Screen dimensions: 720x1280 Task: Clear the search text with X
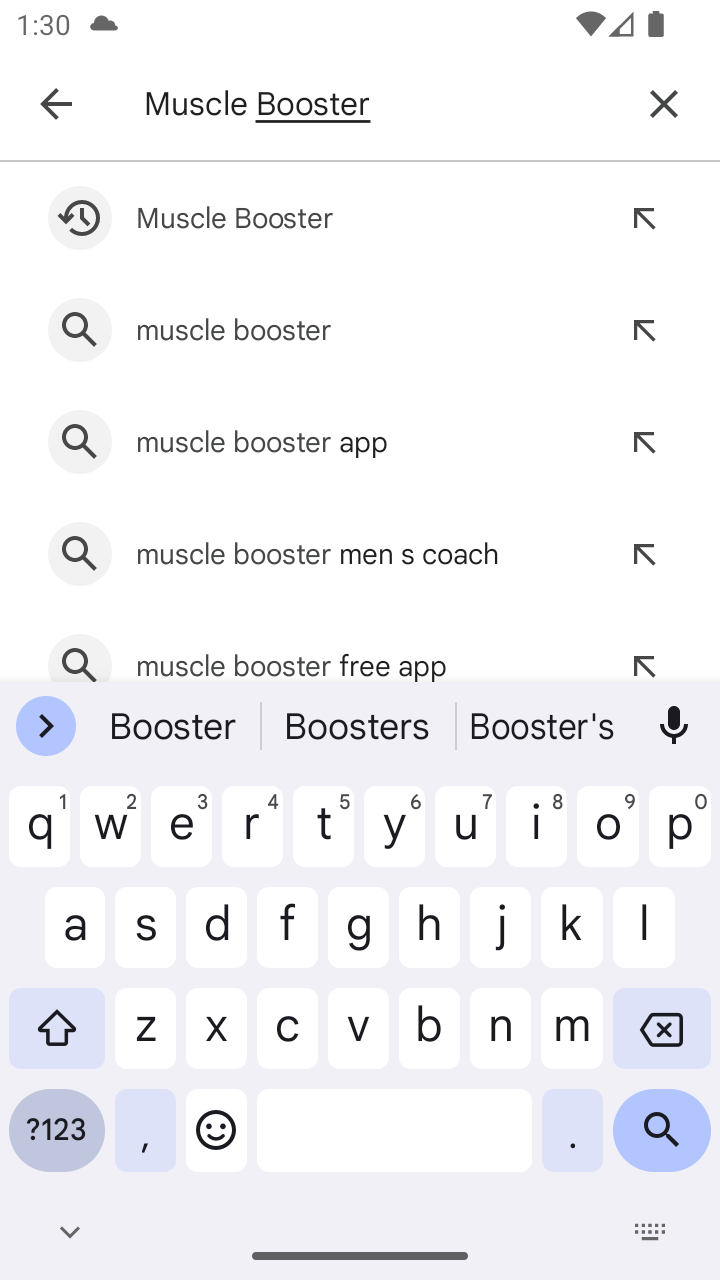[663, 104]
